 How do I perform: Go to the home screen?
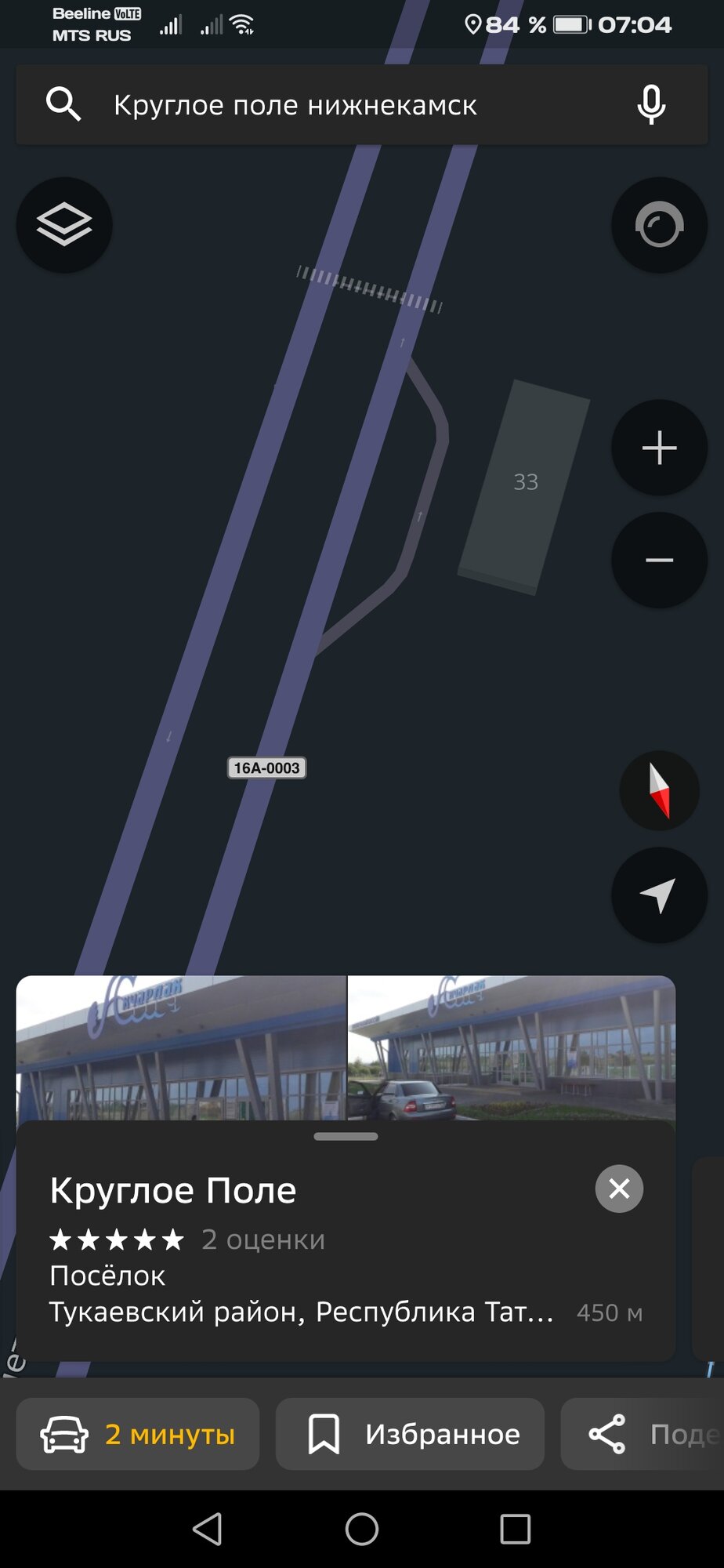pos(362,1529)
